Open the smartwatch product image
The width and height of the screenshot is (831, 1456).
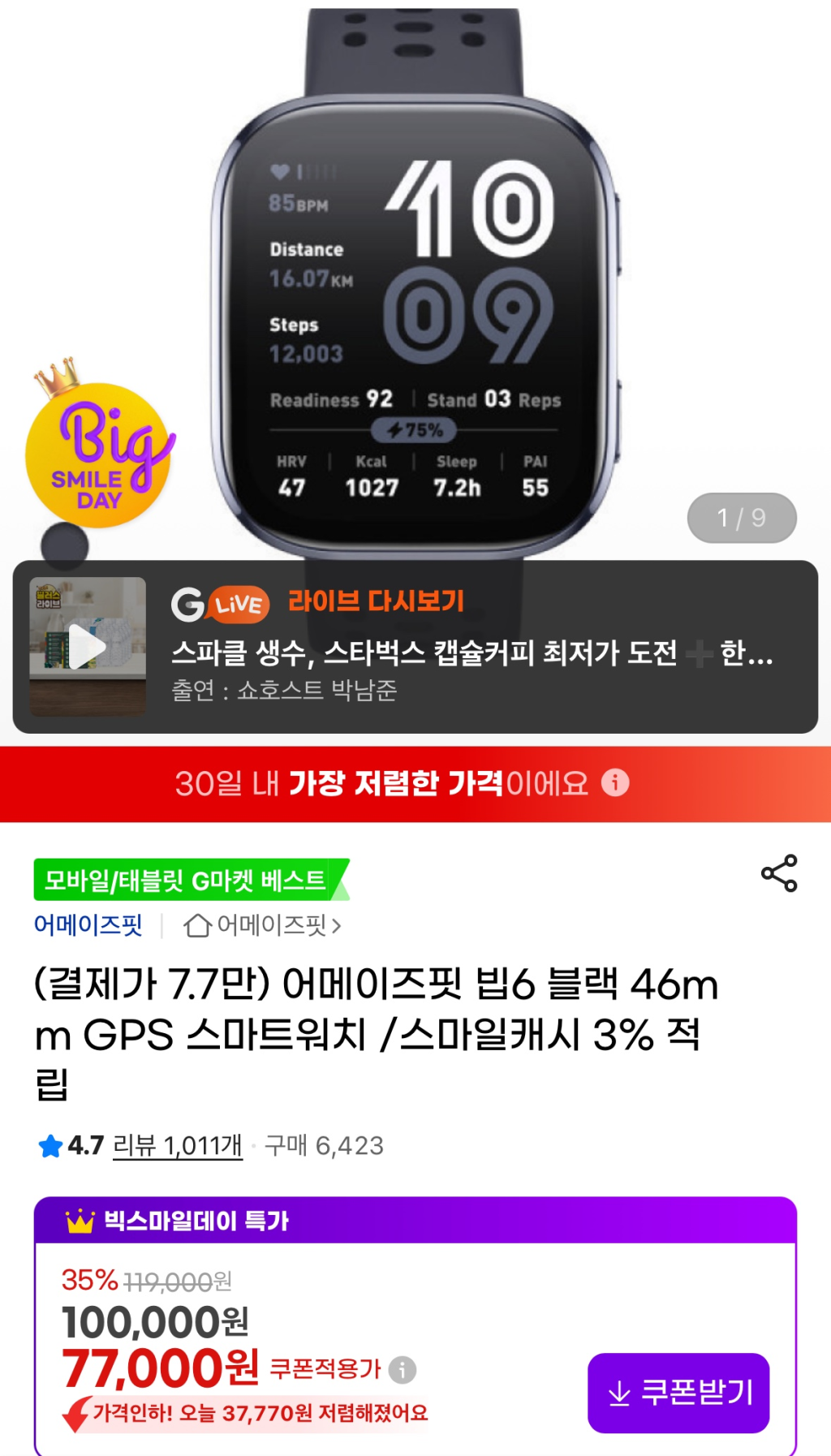pyautogui.click(x=415, y=325)
